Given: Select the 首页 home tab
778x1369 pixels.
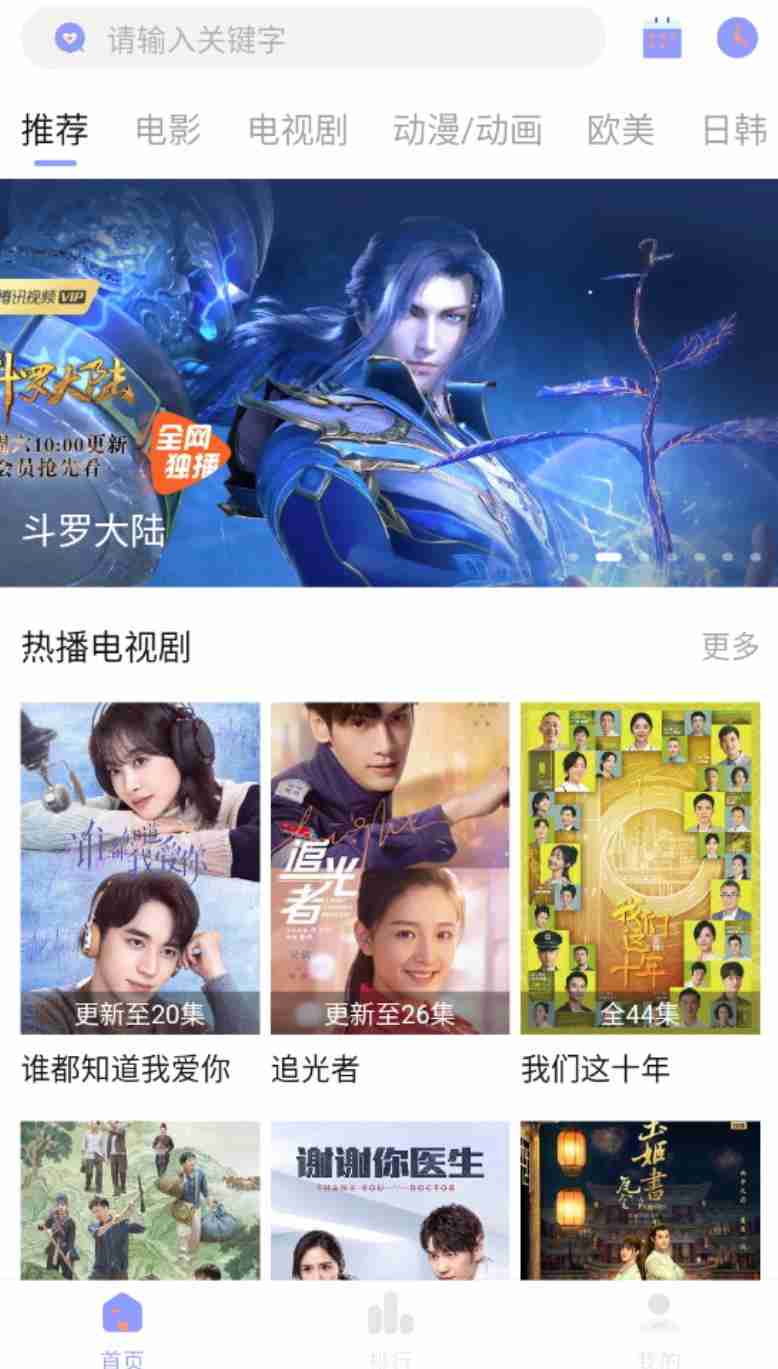Looking at the screenshot, I should (x=122, y=1328).
